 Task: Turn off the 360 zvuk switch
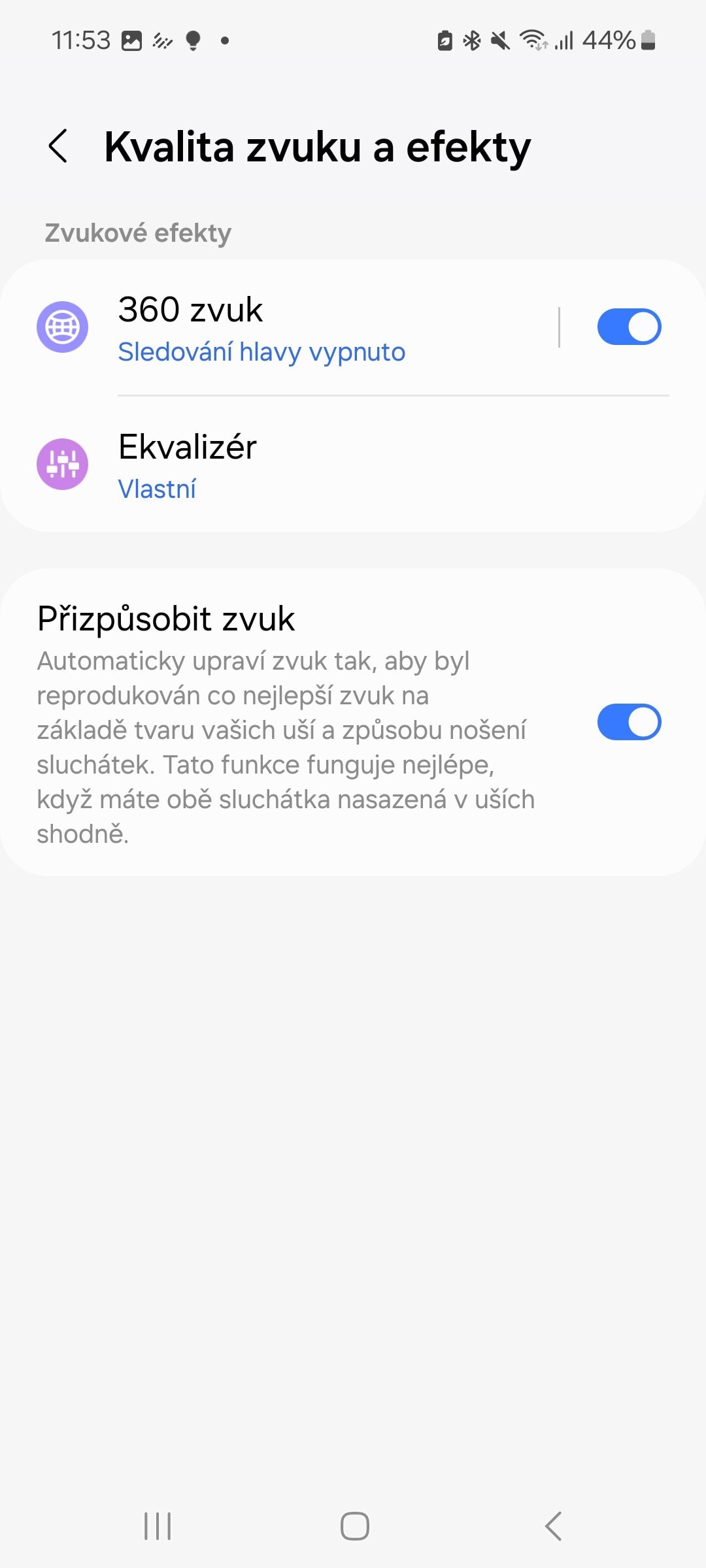click(629, 327)
